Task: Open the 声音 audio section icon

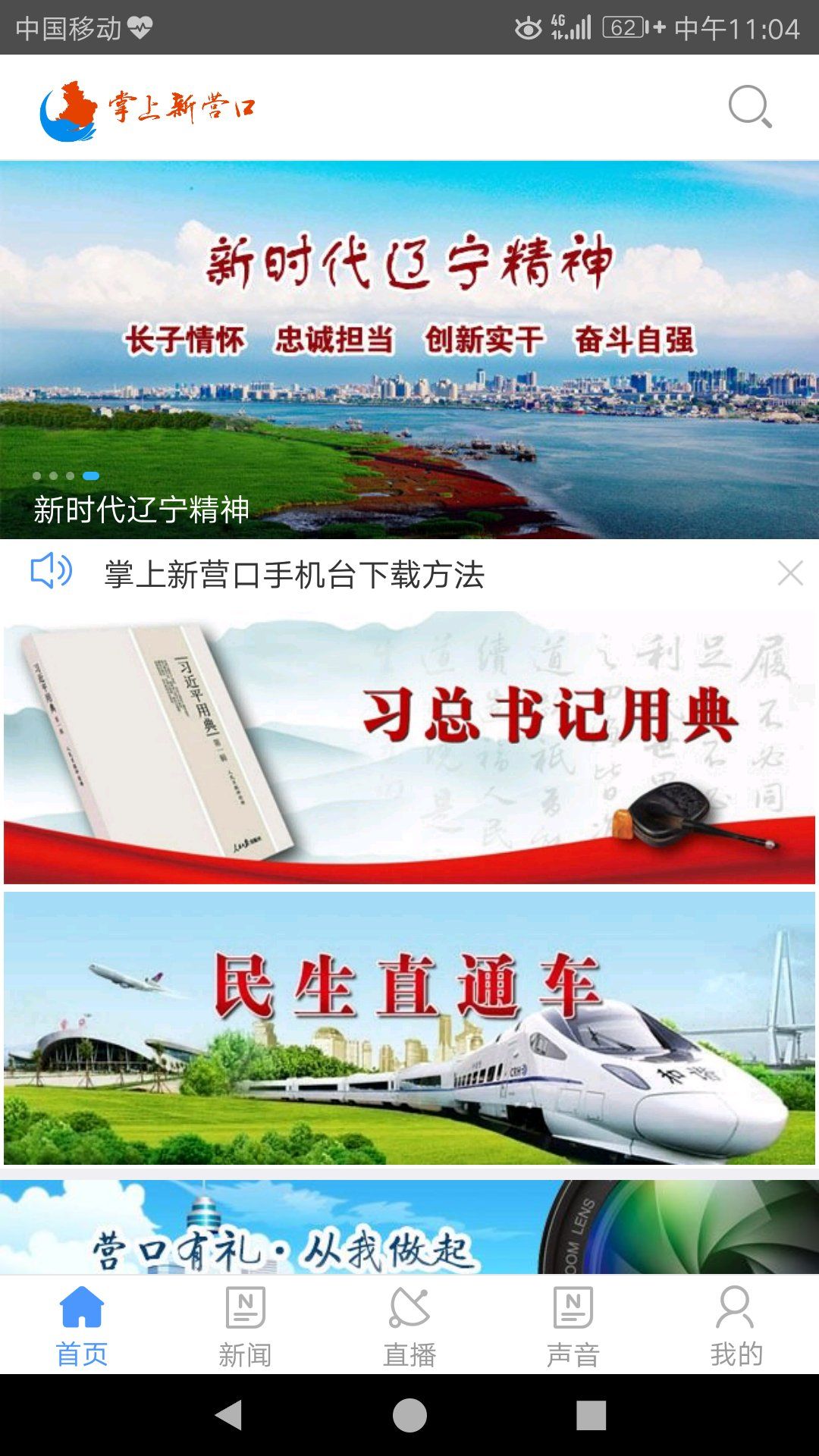Action: (573, 1323)
